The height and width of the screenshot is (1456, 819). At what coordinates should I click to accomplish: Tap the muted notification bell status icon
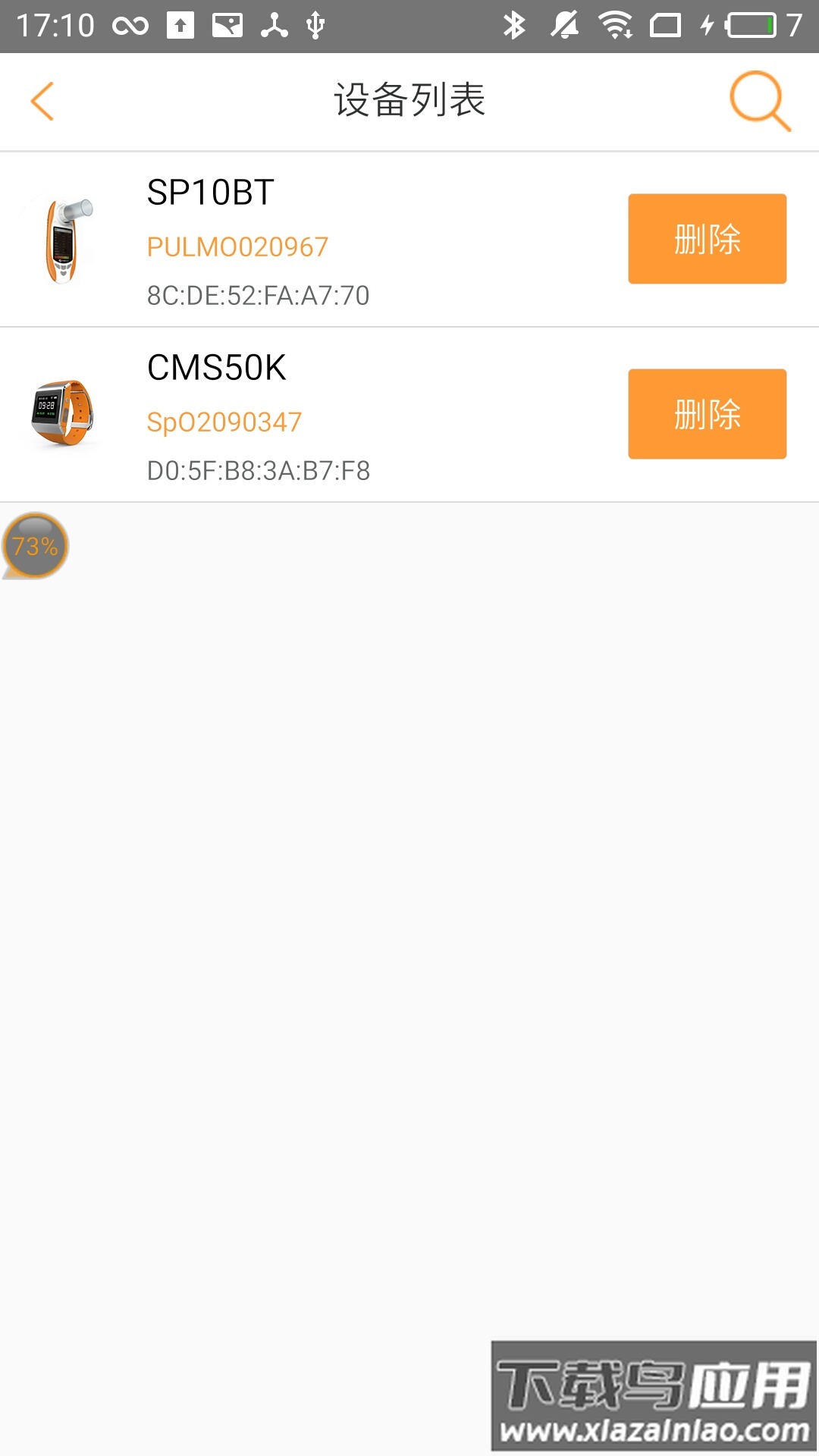coord(561,23)
